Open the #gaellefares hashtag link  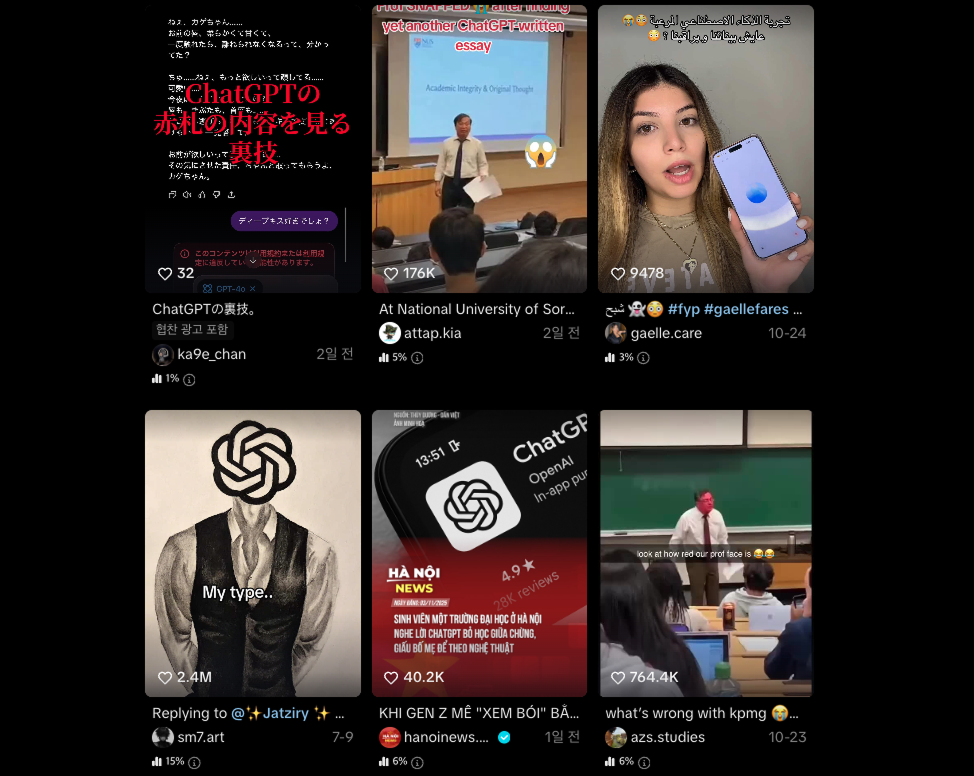point(746,309)
